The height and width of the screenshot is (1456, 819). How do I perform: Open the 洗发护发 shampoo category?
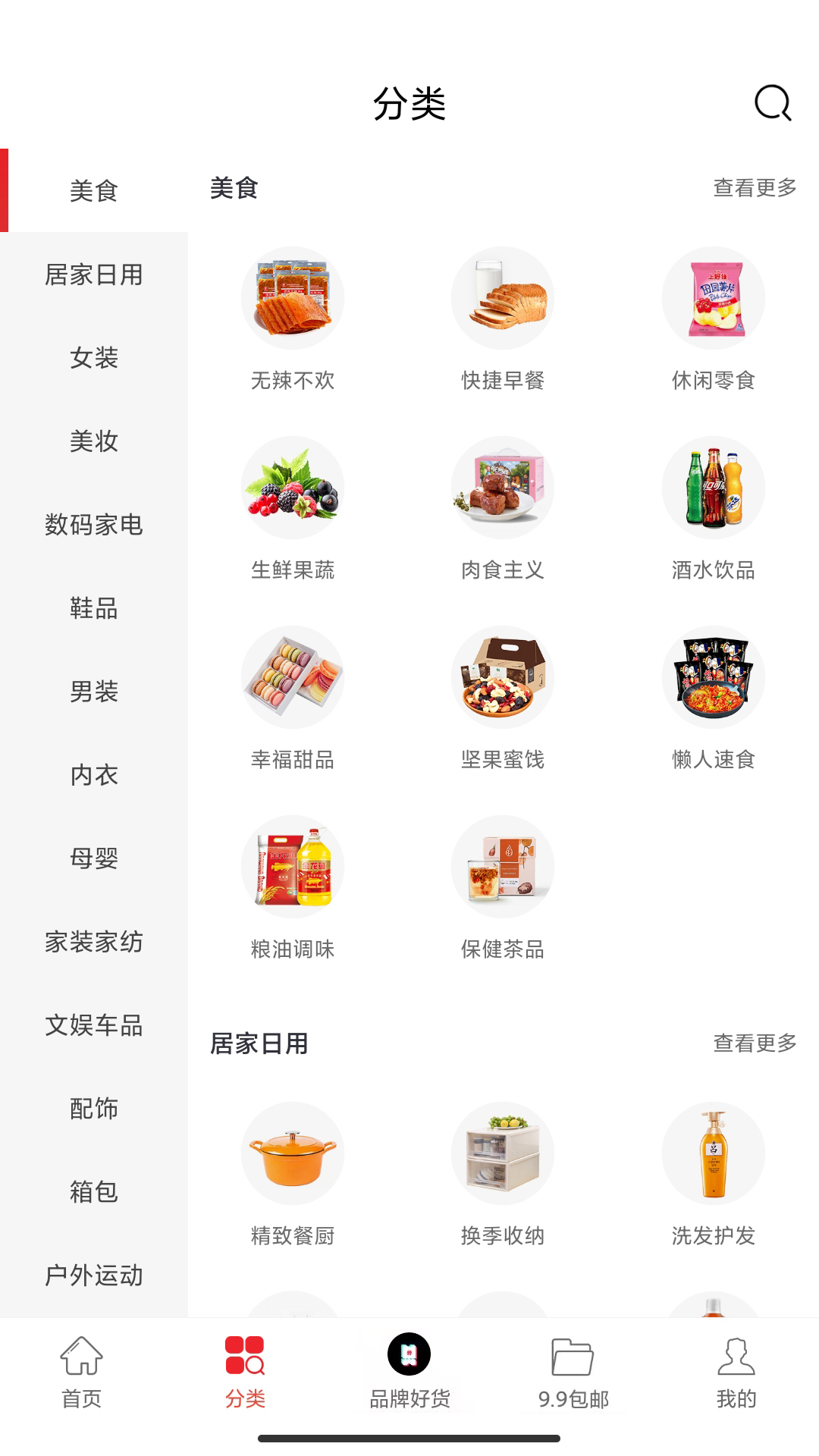click(x=713, y=1153)
